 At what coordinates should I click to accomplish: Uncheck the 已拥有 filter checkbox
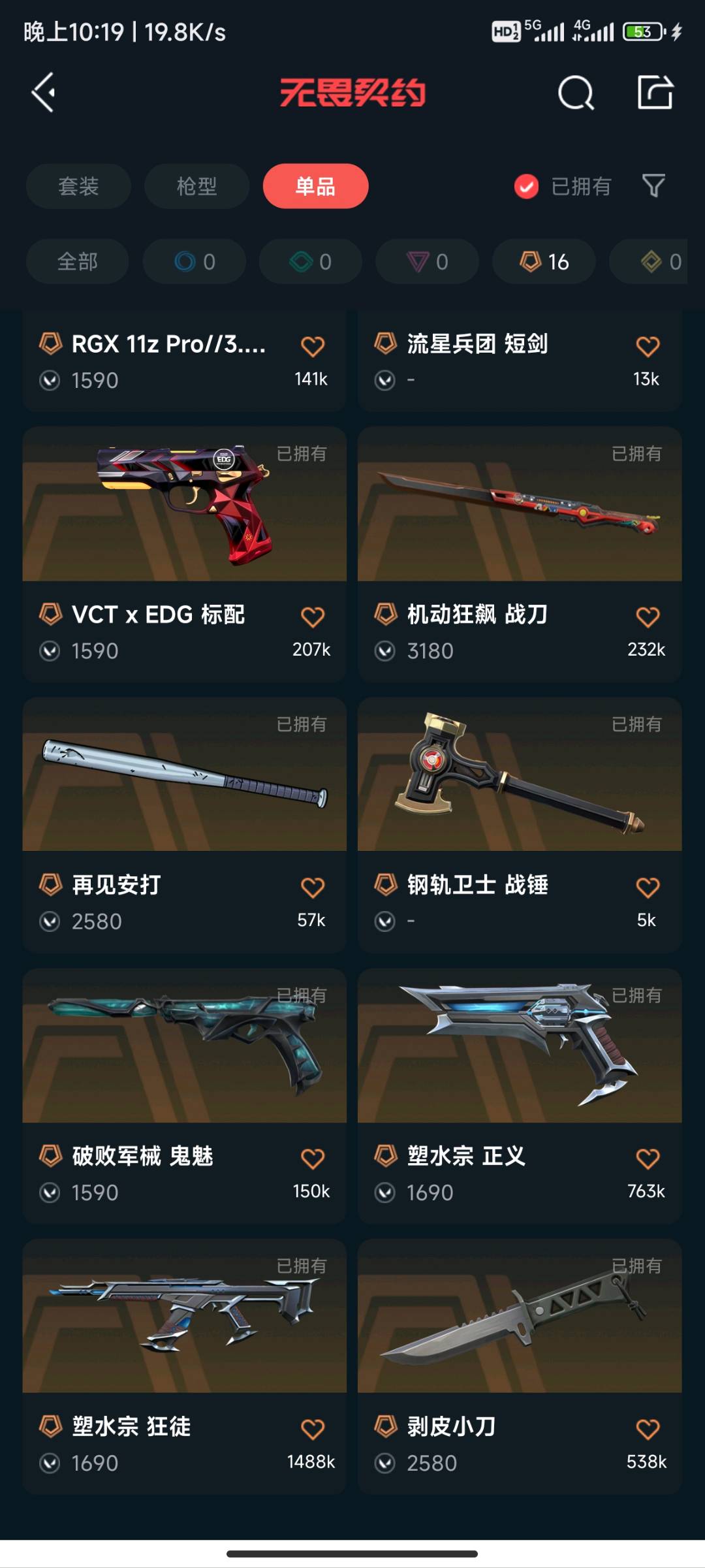coord(526,187)
